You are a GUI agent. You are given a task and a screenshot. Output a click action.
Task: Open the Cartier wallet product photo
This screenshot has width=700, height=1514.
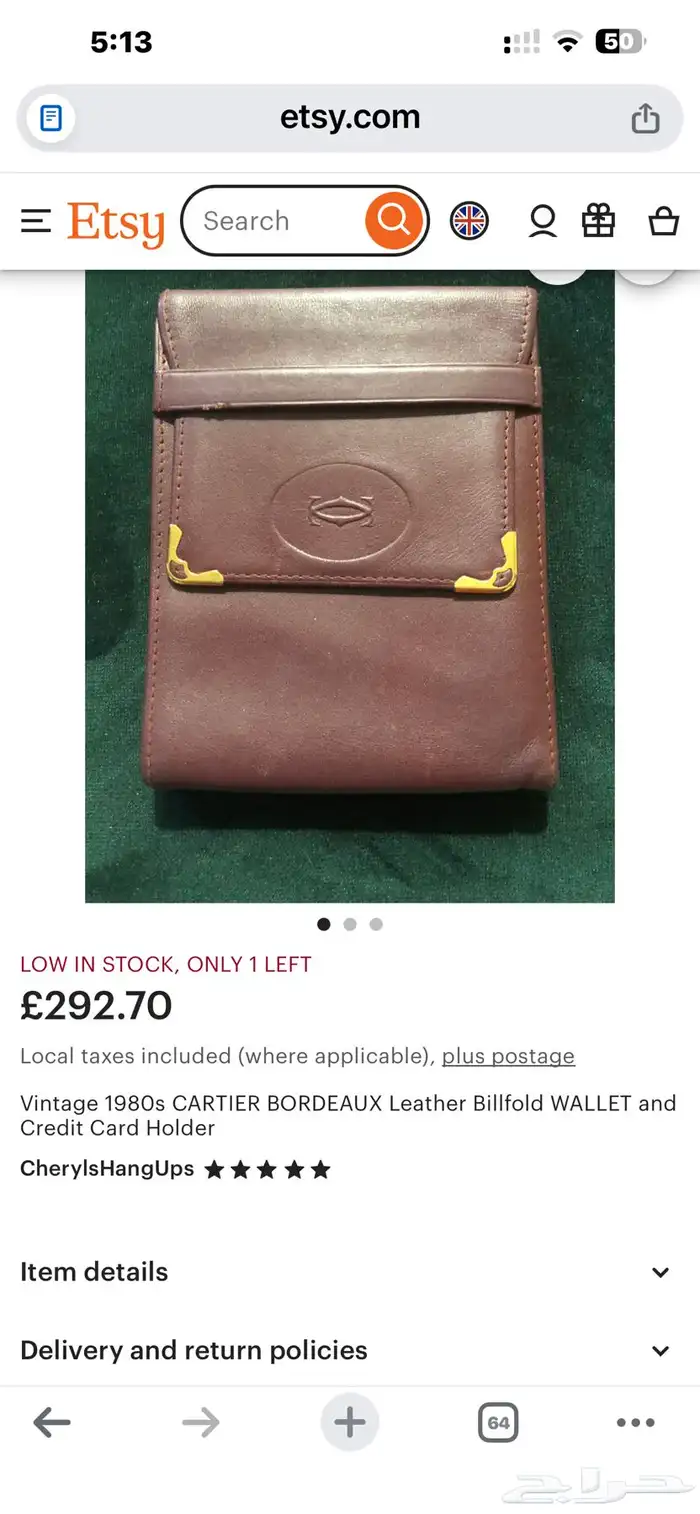pos(350,586)
